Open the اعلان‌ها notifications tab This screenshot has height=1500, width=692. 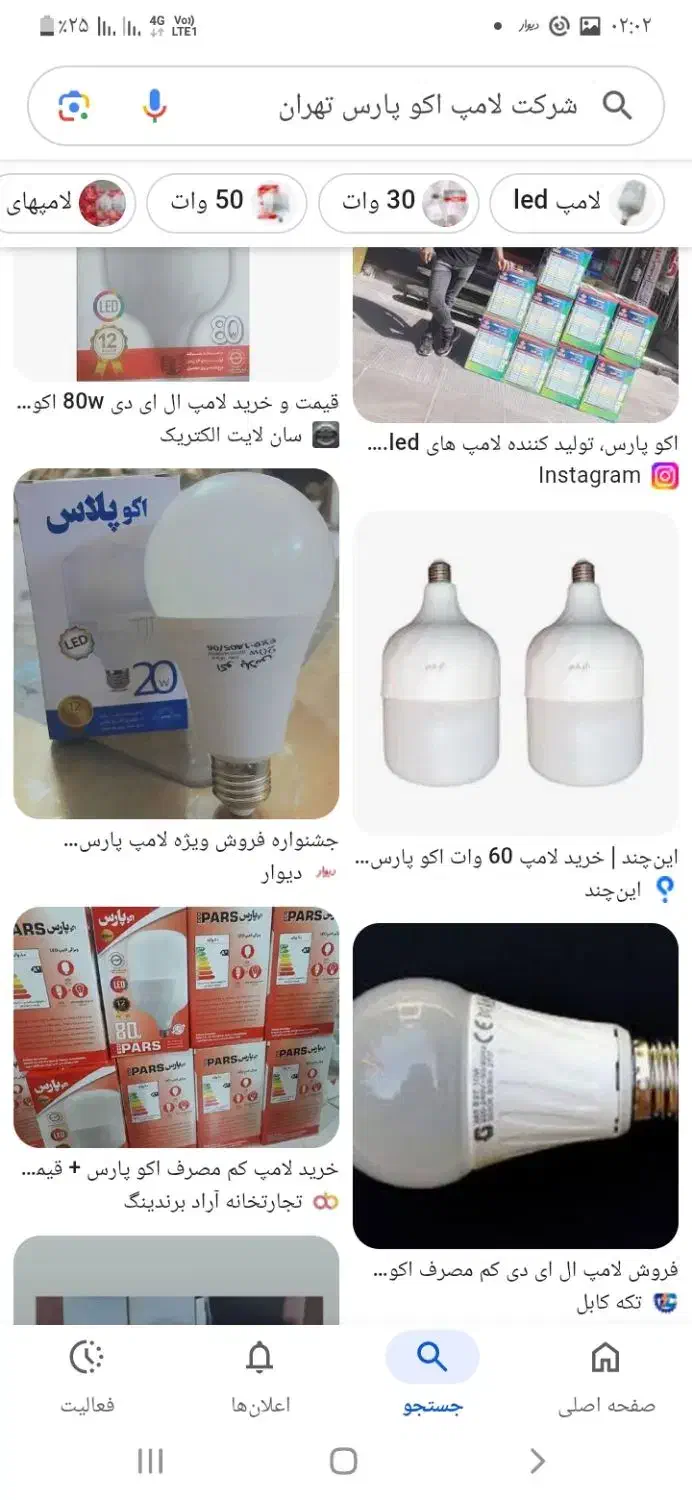tap(259, 1377)
